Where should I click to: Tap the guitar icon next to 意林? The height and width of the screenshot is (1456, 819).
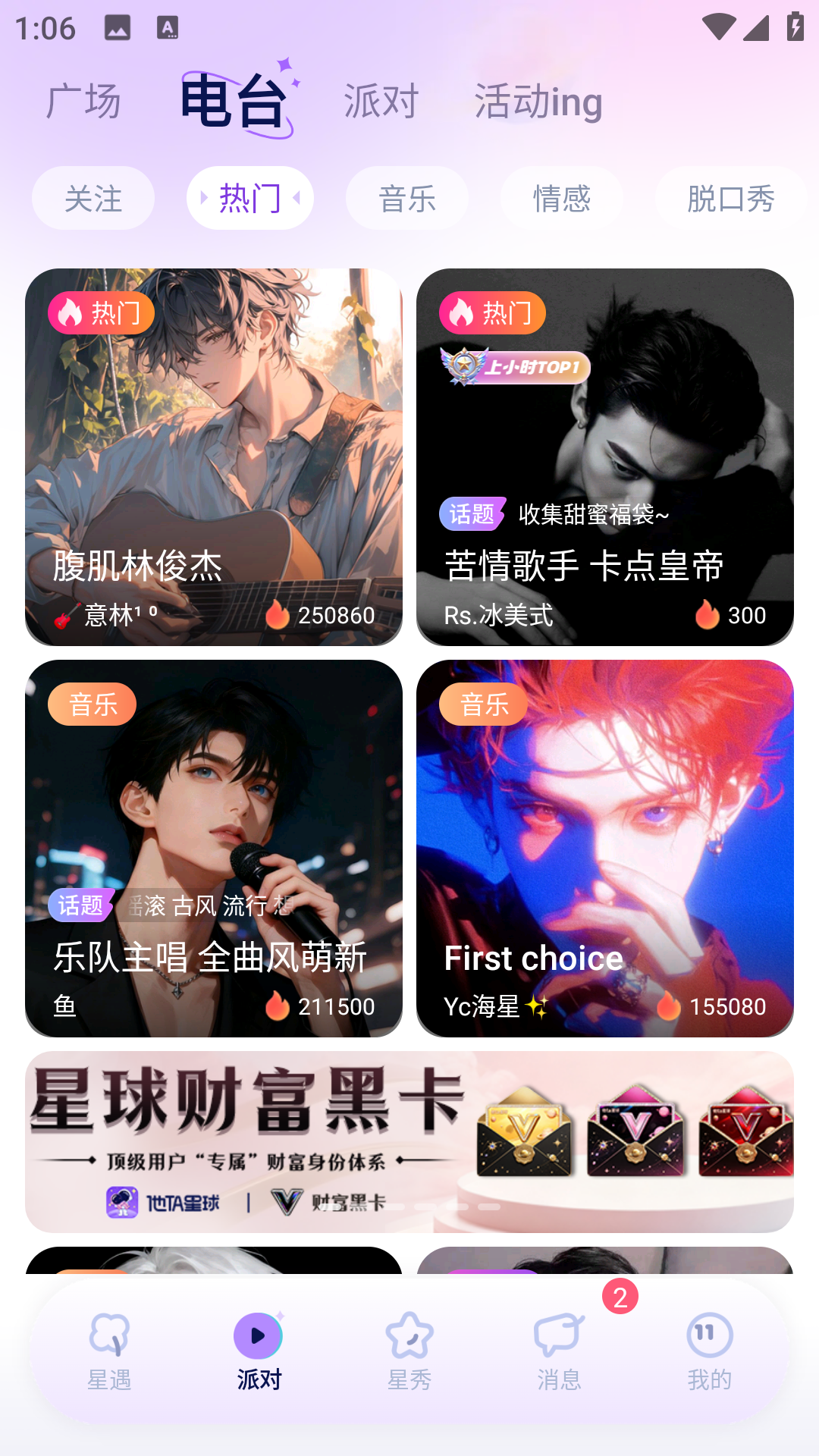pos(67,616)
